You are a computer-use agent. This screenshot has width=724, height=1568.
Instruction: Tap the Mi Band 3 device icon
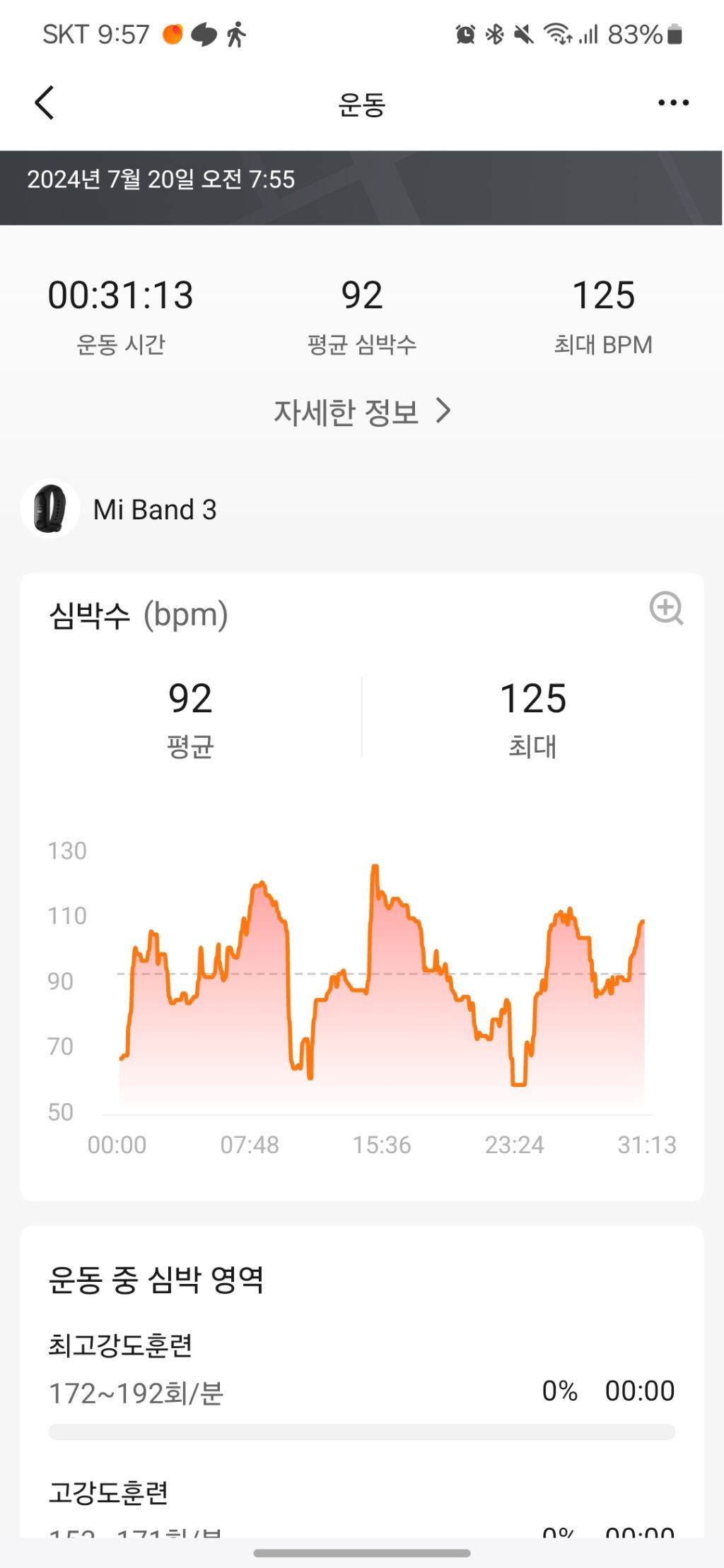coord(49,509)
